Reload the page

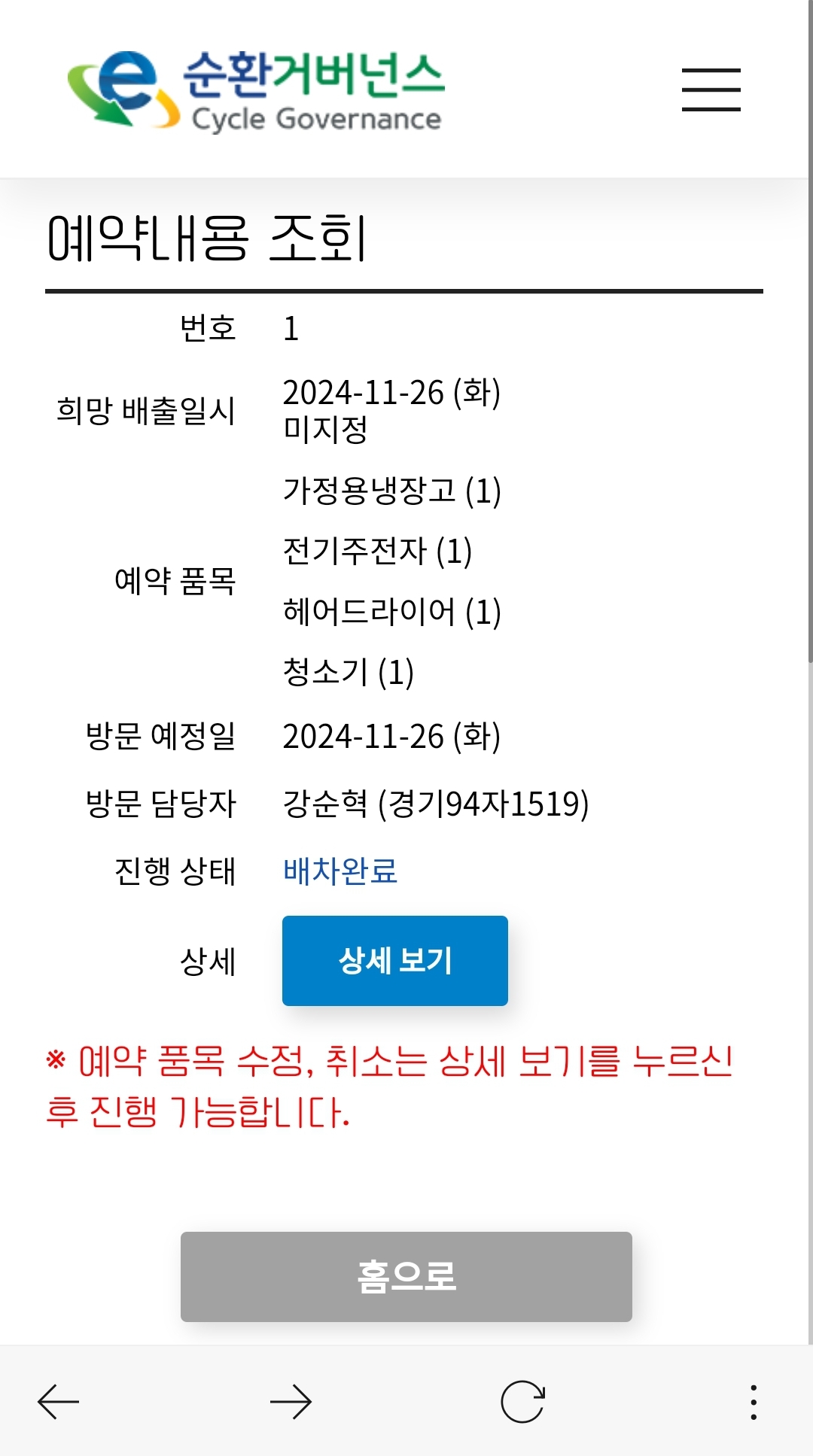pyautogui.click(x=522, y=1402)
